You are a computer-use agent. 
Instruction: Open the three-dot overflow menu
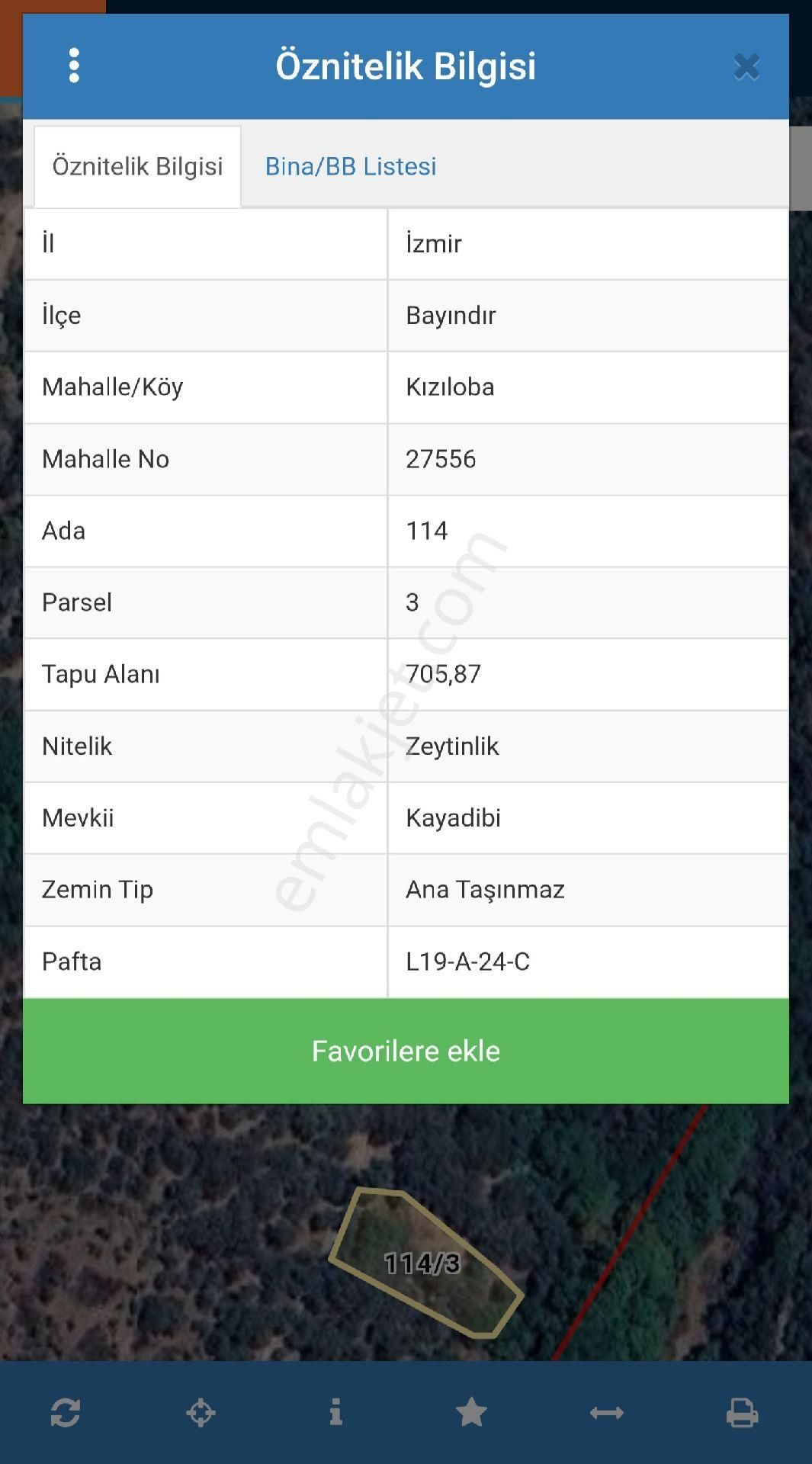(74, 66)
